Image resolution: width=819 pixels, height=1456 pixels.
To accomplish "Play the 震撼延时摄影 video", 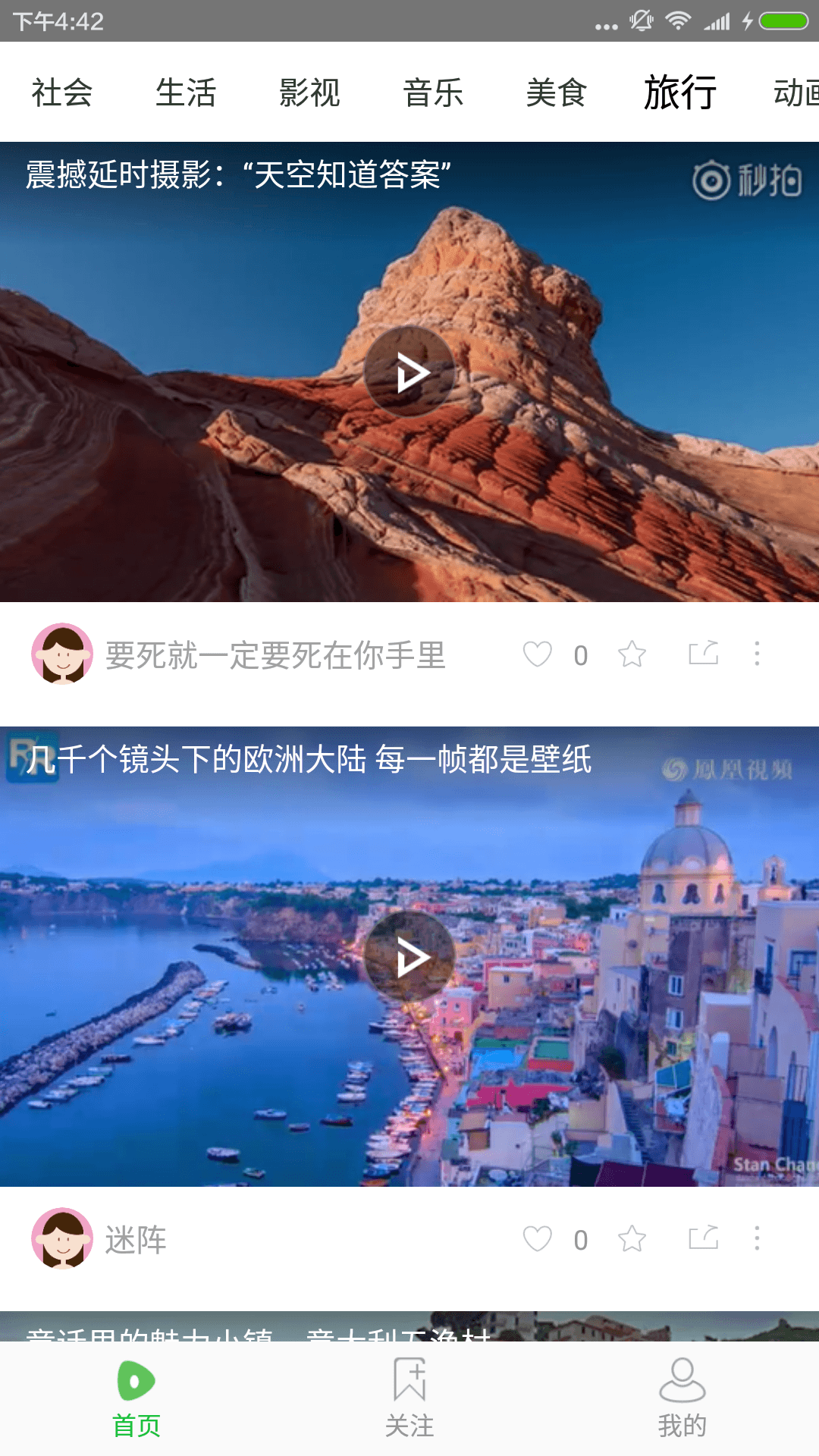I will pyautogui.click(x=409, y=372).
